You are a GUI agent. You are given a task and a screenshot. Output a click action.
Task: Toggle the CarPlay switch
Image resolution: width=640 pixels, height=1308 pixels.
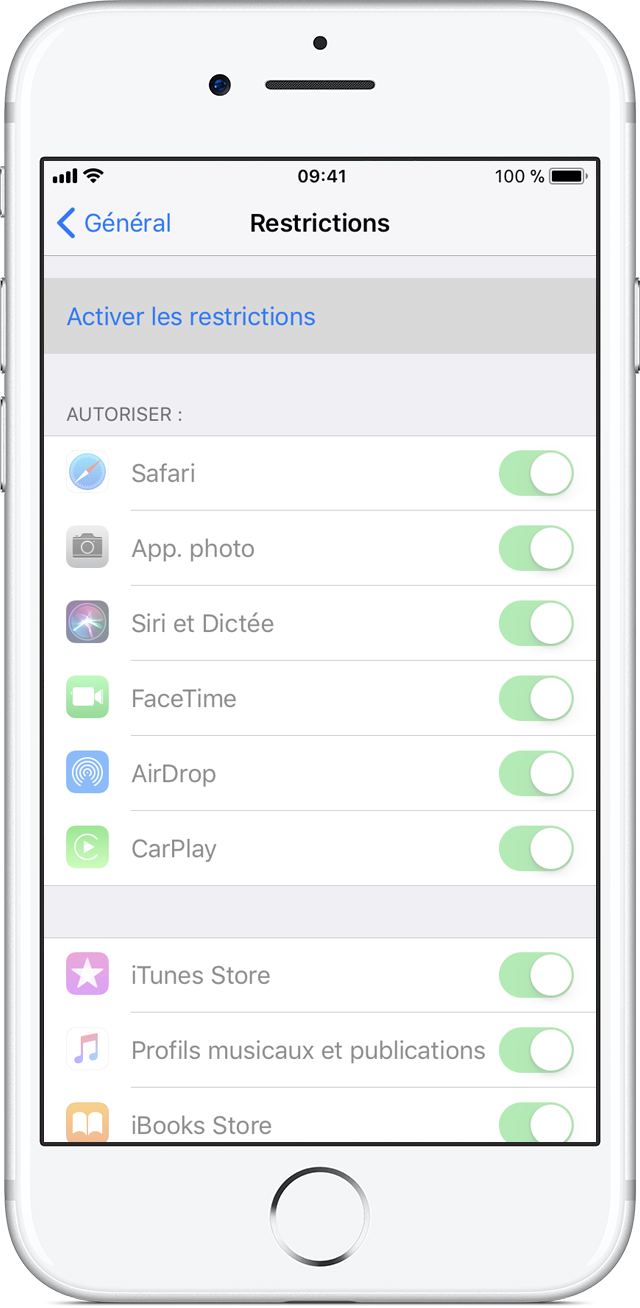click(536, 848)
